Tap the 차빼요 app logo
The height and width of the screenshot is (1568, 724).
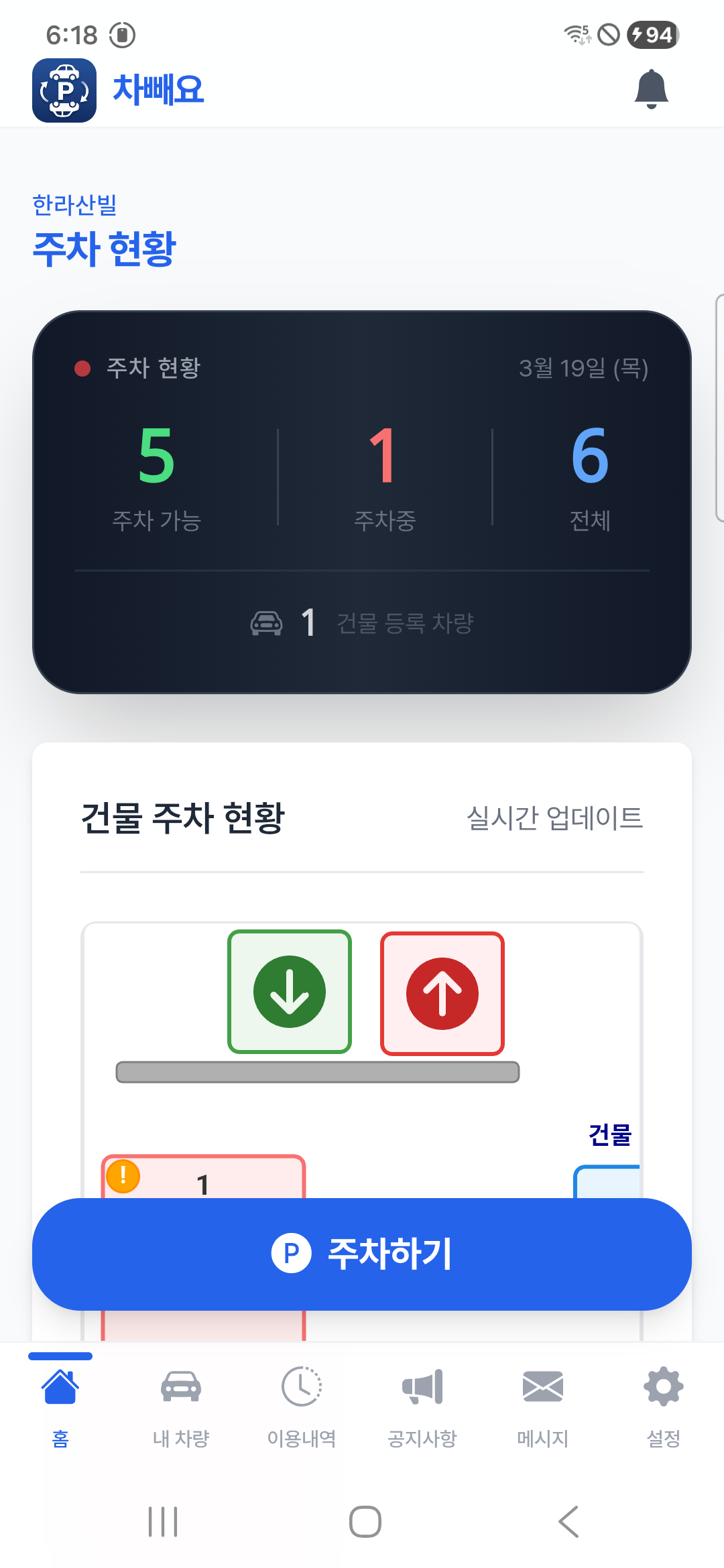64,88
